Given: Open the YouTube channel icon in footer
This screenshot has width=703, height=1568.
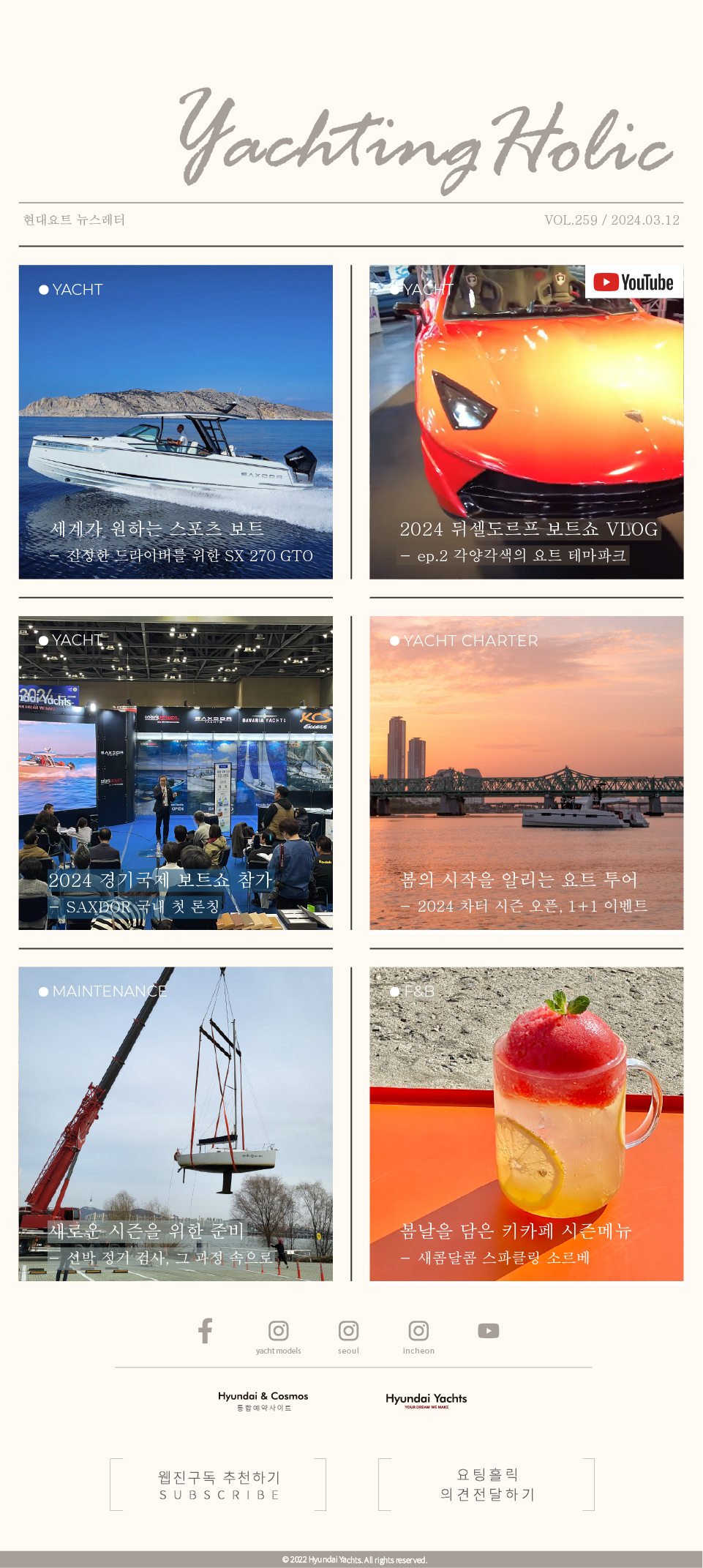Looking at the screenshot, I should tap(489, 1330).
